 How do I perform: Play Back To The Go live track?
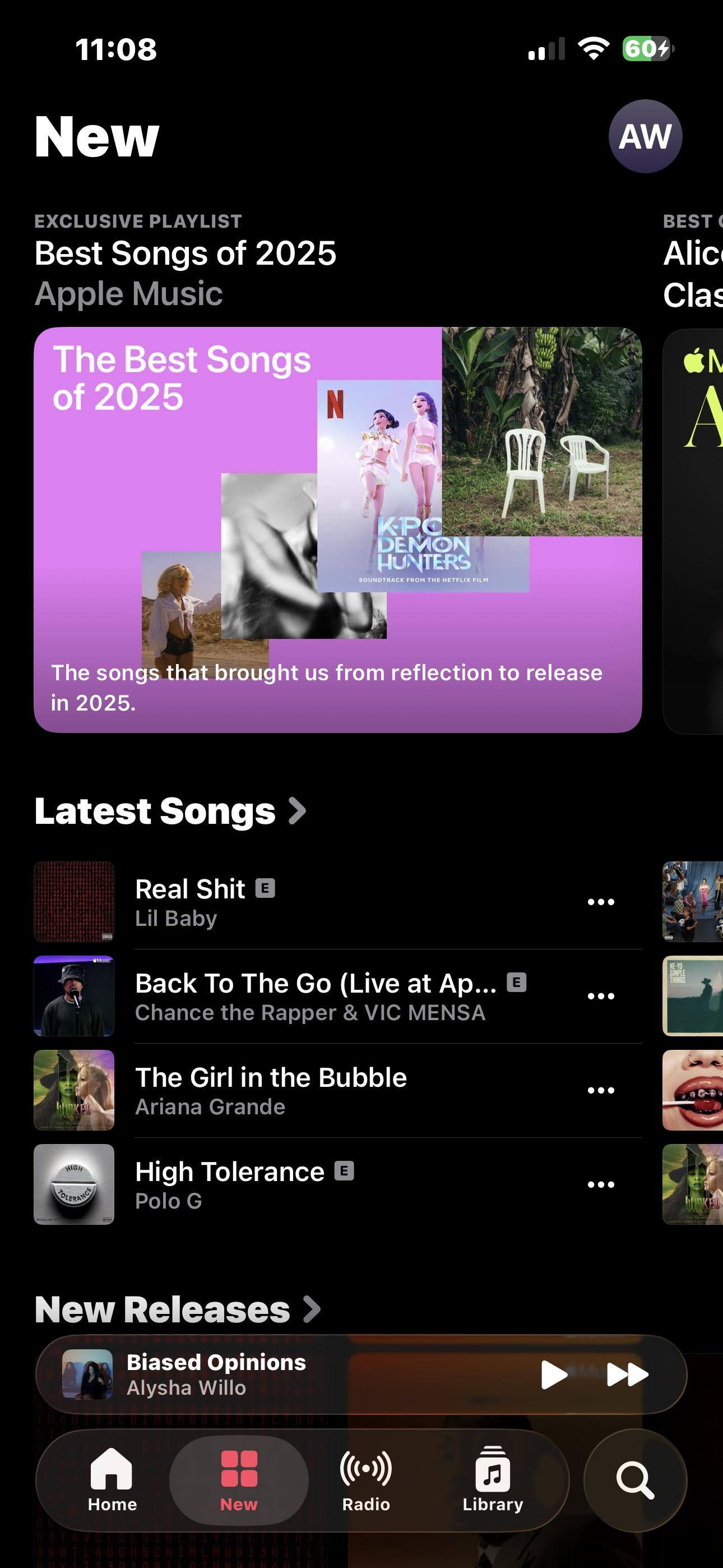point(304,996)
